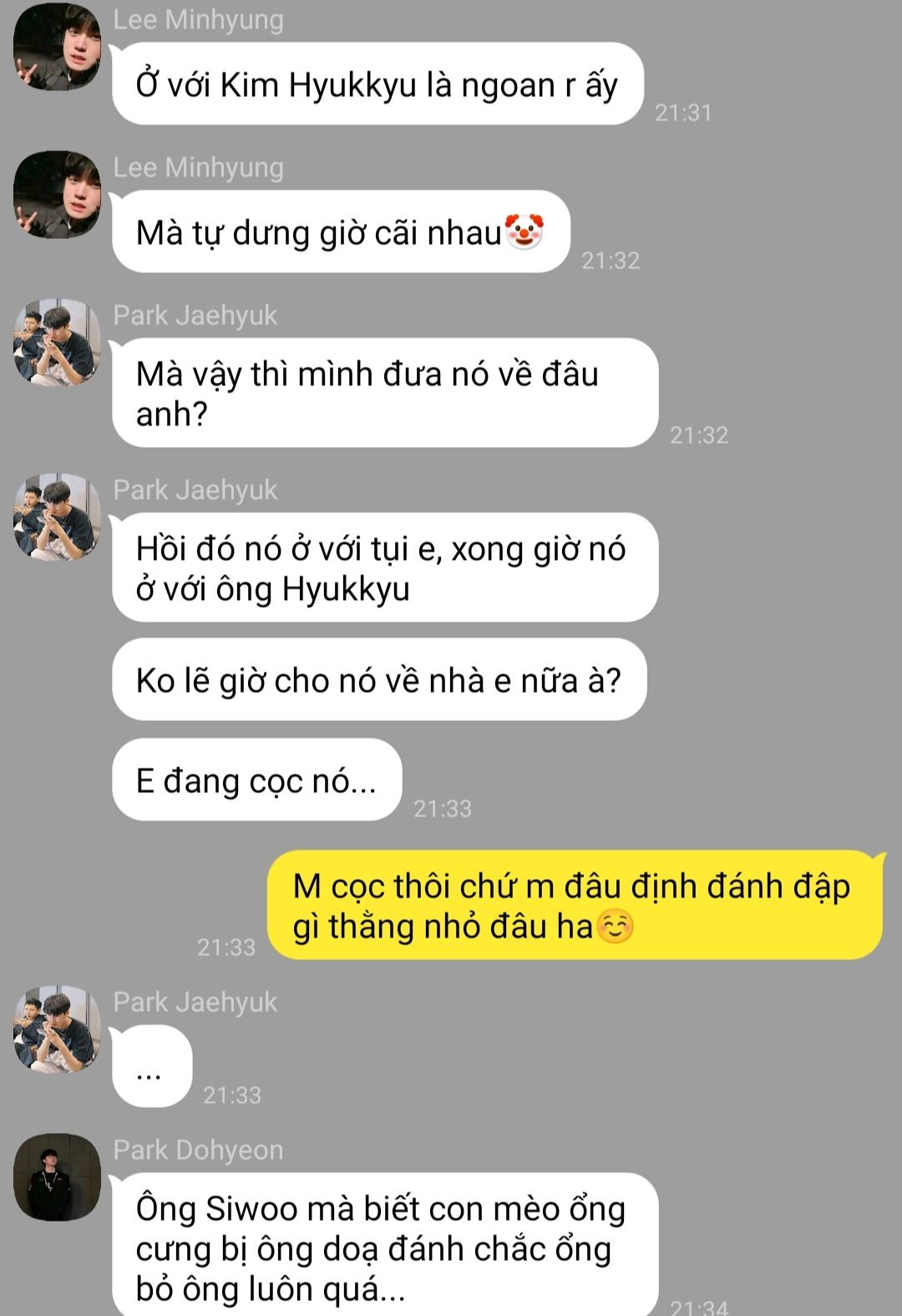Open Park Jaehyuk's avatar beside the "Hồi đó nó" message

coord(57,517)
